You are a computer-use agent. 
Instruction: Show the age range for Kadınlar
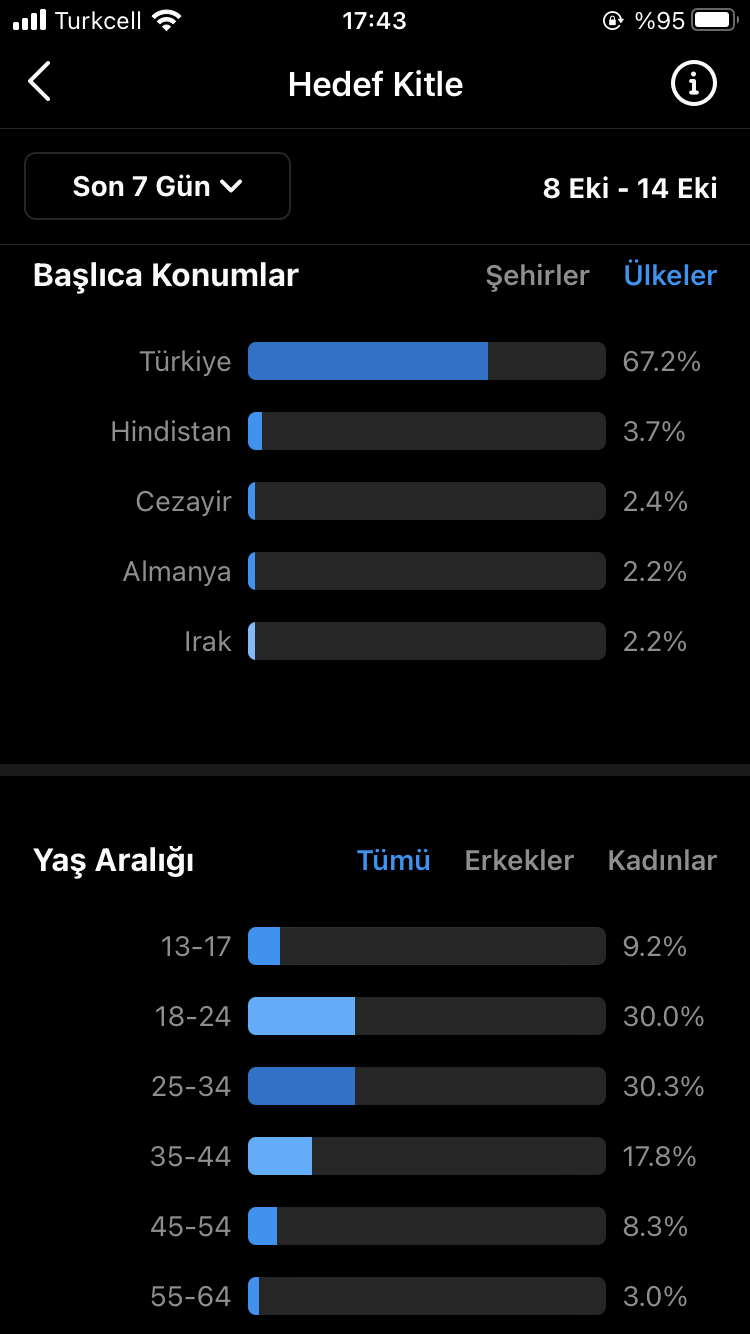point(662,860)
